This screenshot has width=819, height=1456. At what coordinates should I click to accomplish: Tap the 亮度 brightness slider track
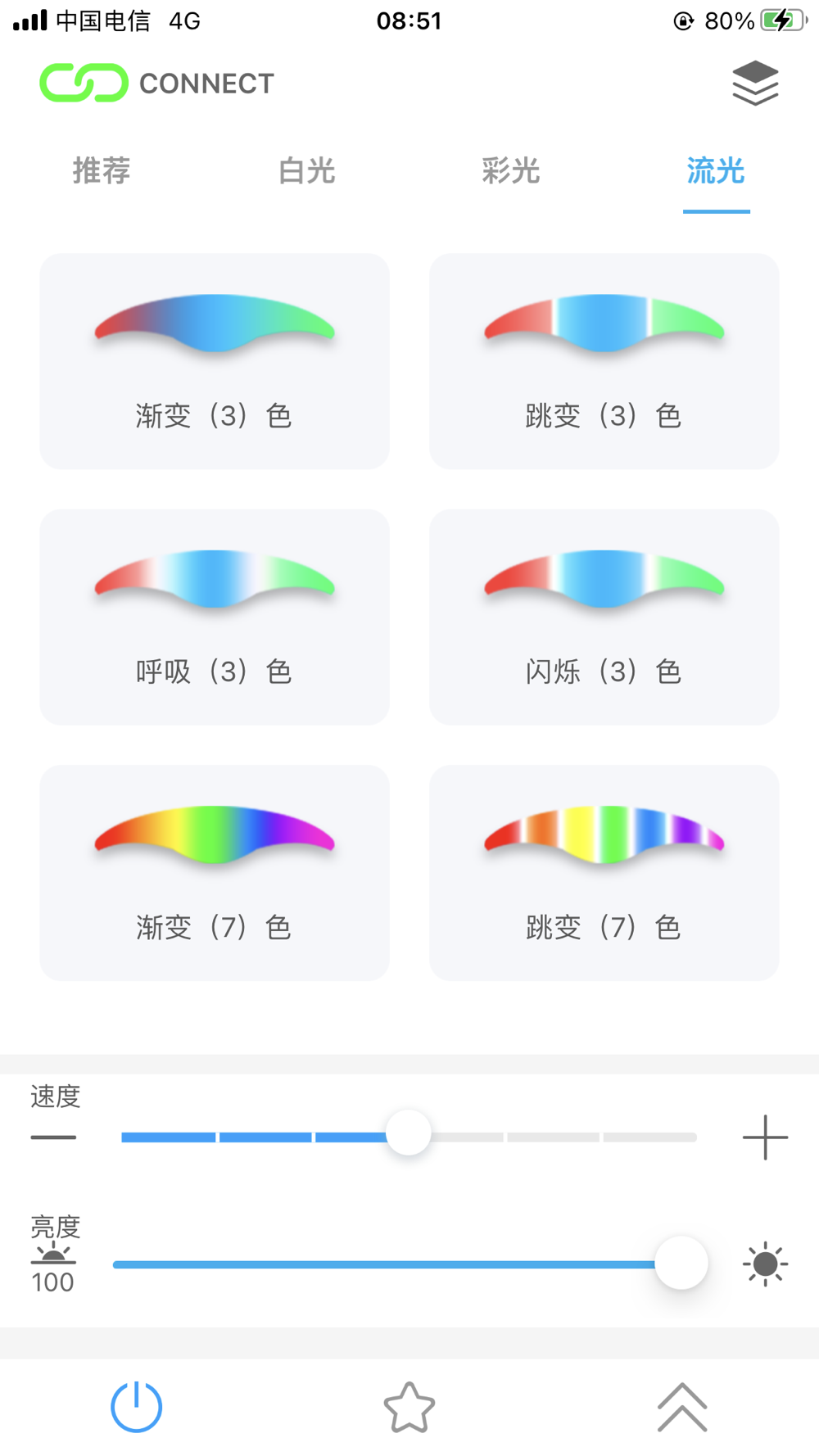pyautogui.click(x=385, y=1264)
